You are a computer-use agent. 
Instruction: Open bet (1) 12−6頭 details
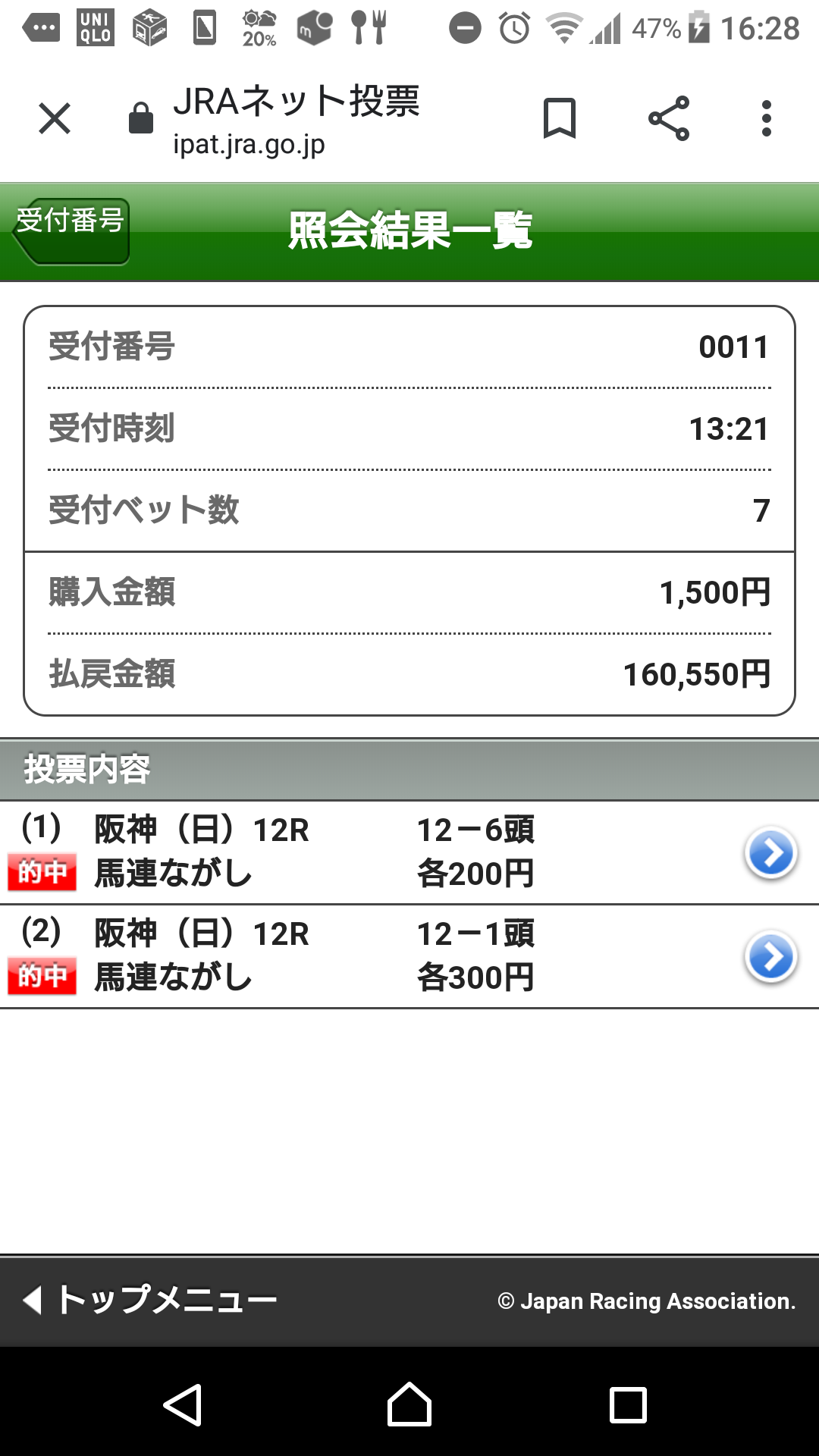click(770, 853)
